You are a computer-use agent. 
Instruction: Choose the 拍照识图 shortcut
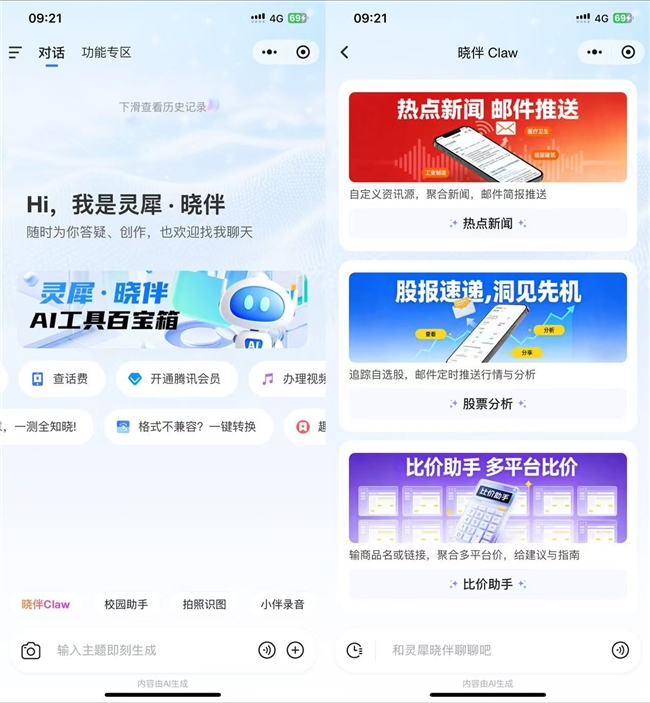point(204,604)
